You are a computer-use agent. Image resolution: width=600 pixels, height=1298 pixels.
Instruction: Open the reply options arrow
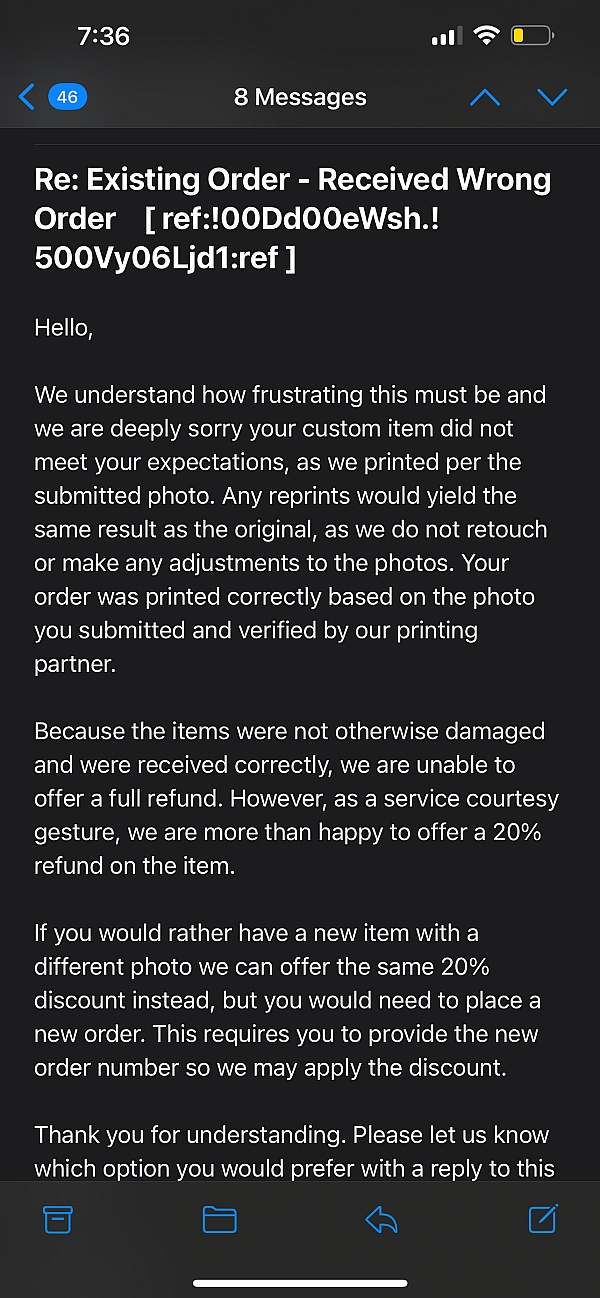(382, 1219)
